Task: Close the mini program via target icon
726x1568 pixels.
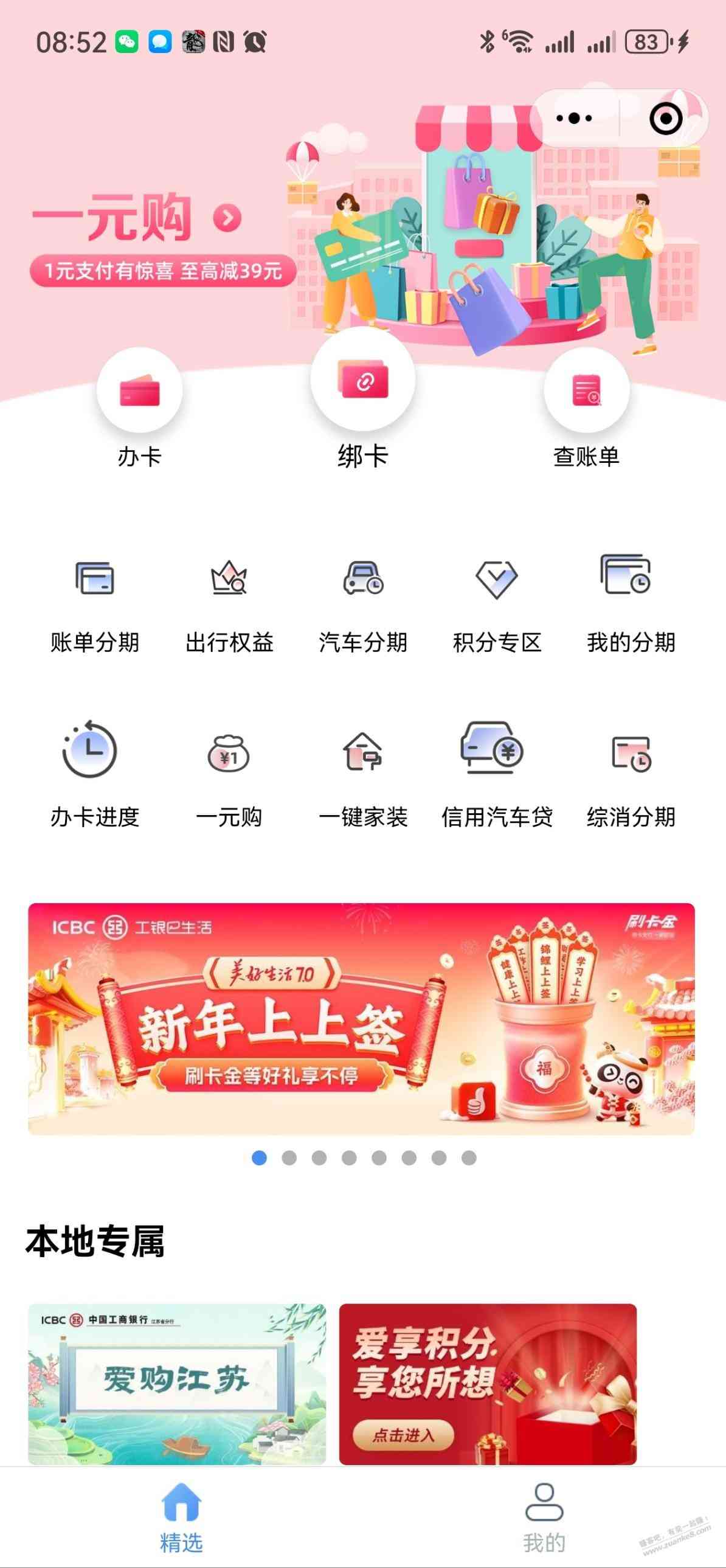Action: [x=665, y=118]
